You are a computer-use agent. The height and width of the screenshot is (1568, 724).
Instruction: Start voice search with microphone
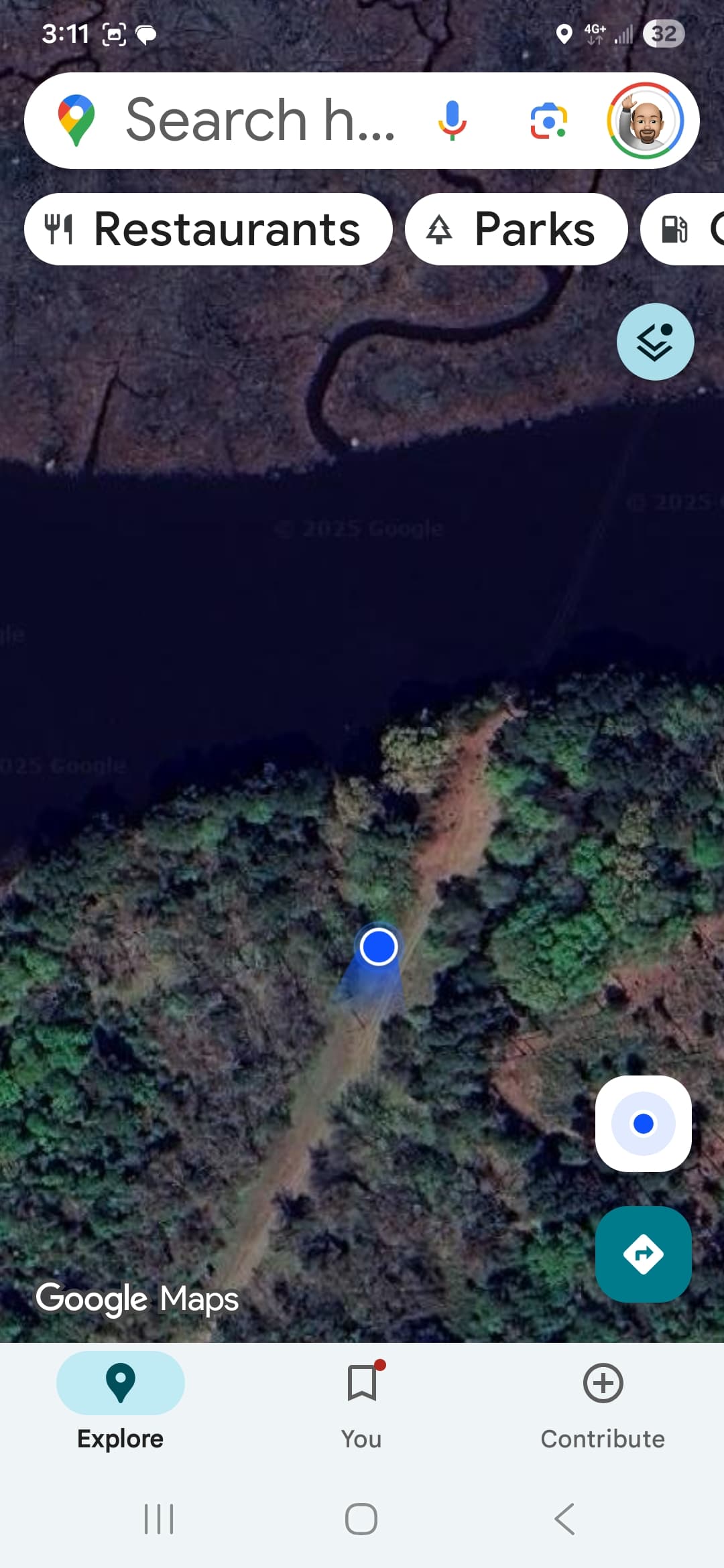point(452,121)
